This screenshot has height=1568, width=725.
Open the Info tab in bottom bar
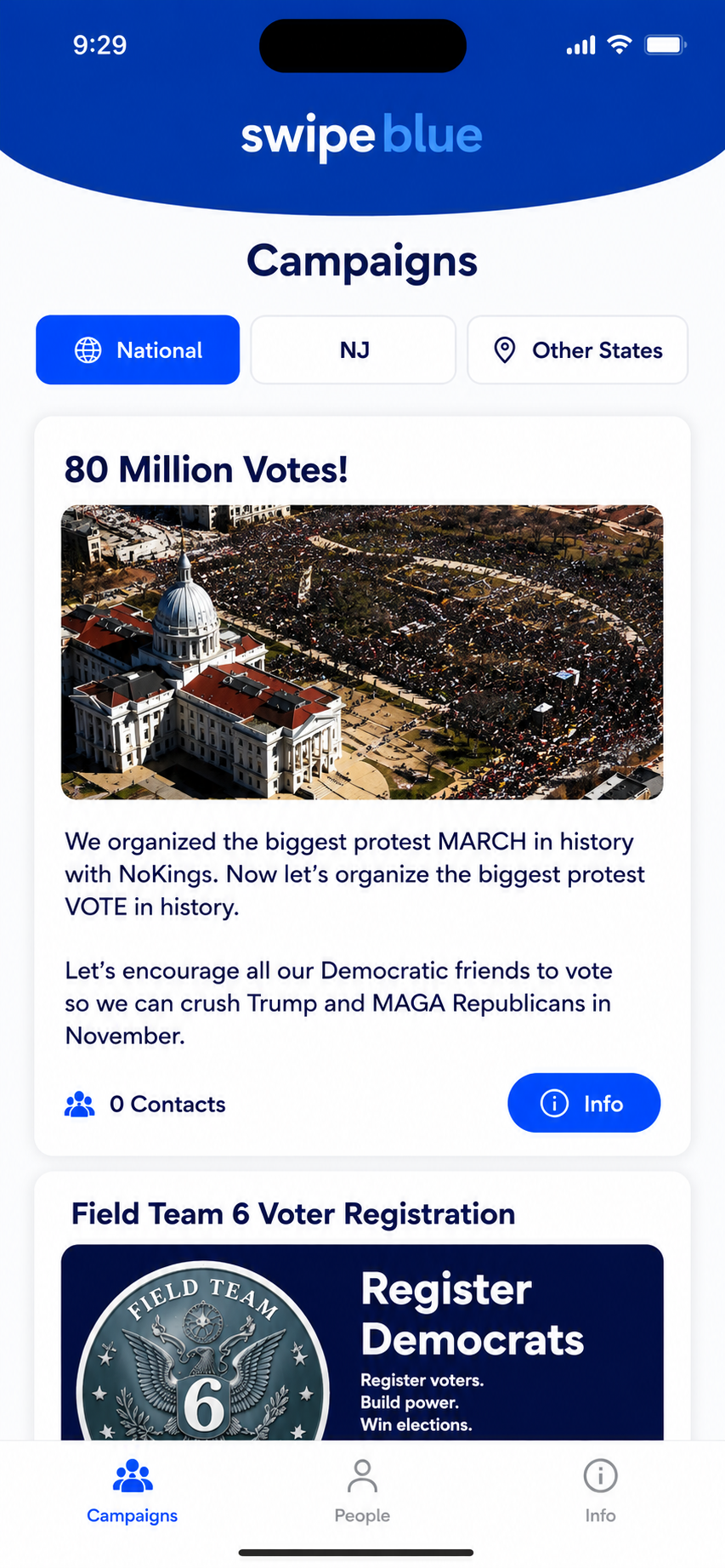coord(600,1491)
